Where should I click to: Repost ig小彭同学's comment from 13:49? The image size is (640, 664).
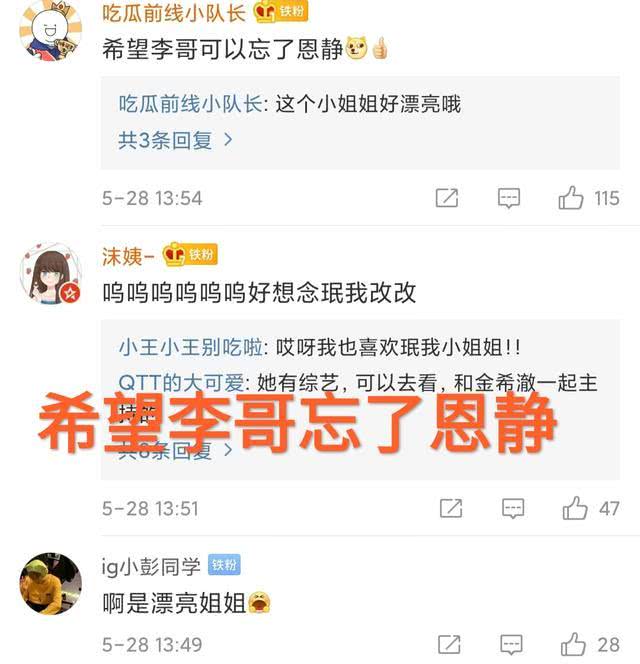pos(449,645)
